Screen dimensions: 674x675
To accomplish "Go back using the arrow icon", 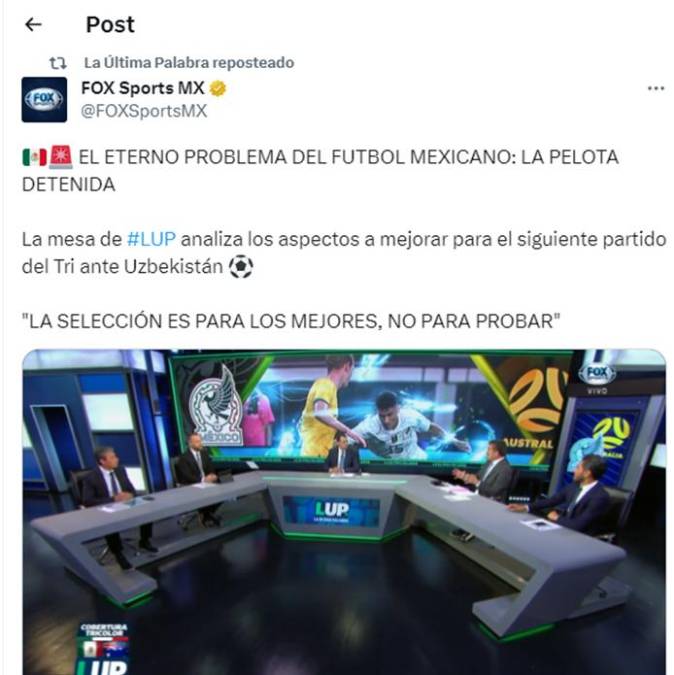I will coord(33,24).
